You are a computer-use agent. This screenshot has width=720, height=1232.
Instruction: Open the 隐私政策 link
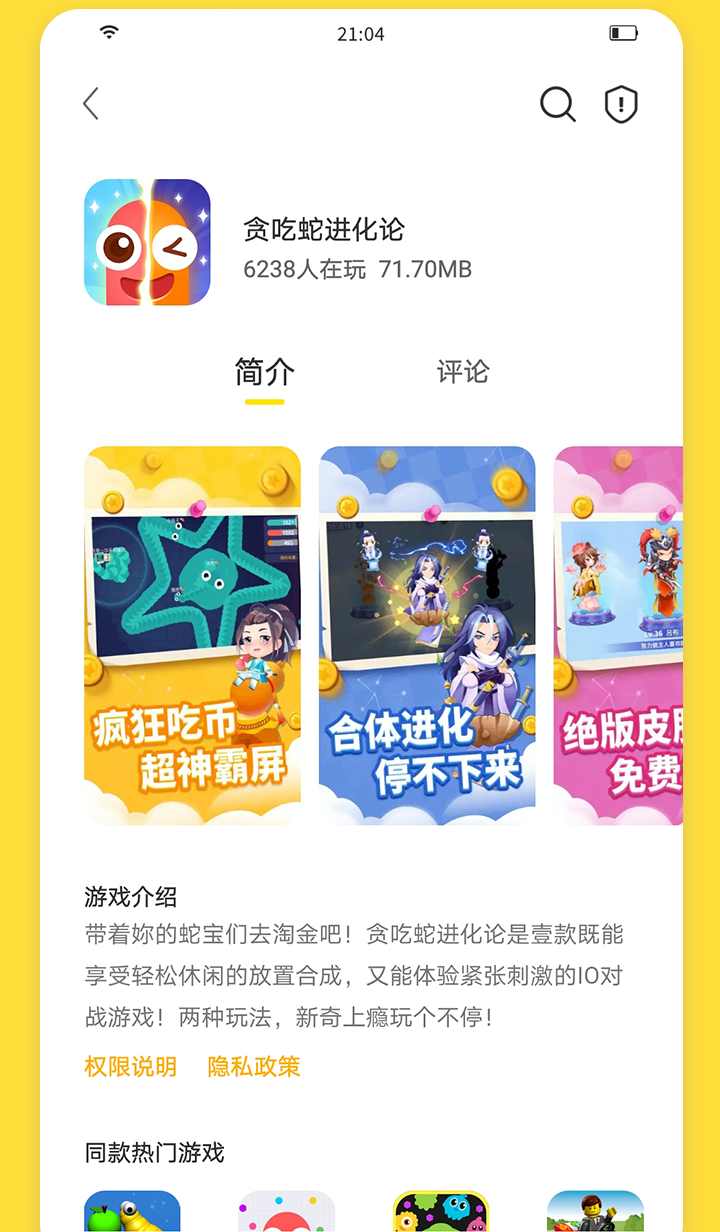pos(253,1067)
